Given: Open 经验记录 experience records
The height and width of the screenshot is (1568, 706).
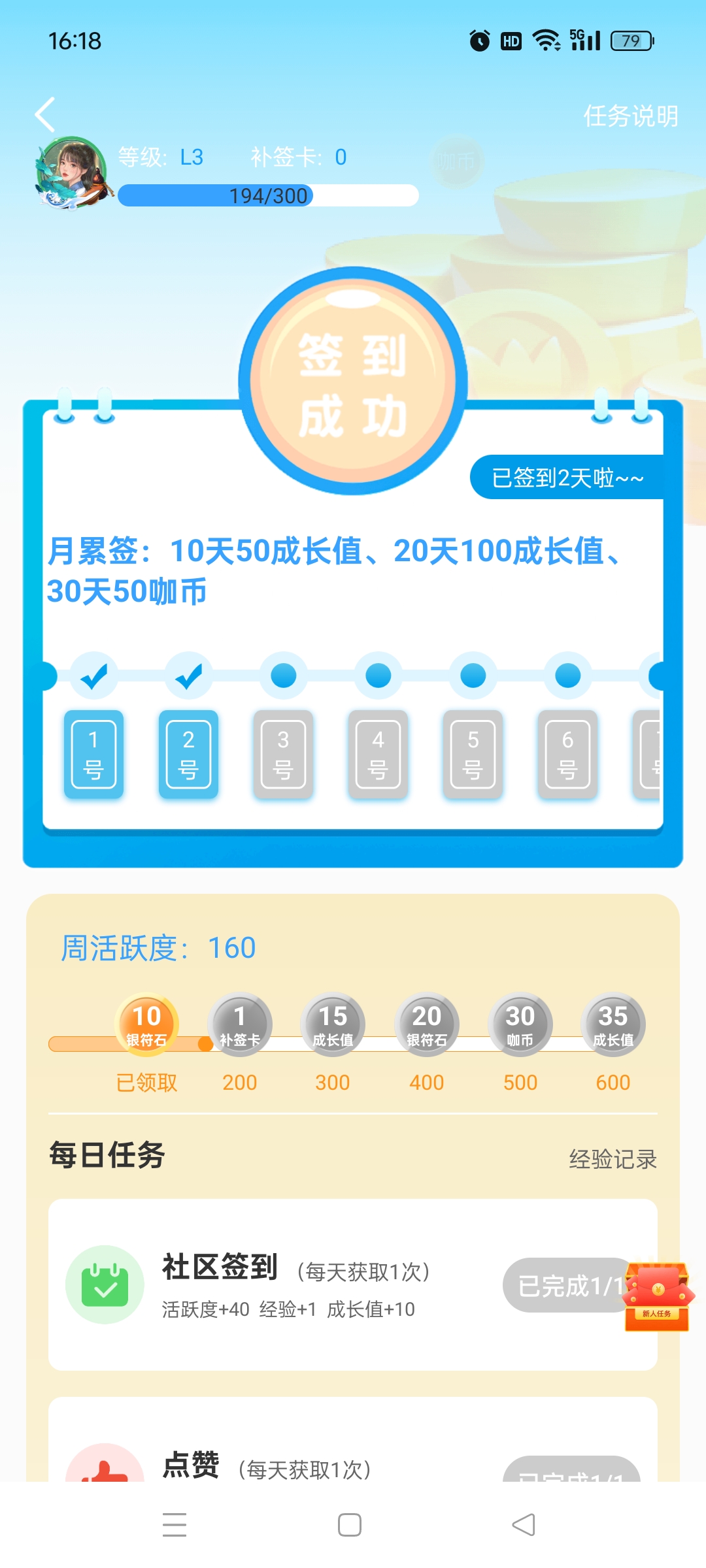Looking at the screenshot, I should pos(613,1159).
